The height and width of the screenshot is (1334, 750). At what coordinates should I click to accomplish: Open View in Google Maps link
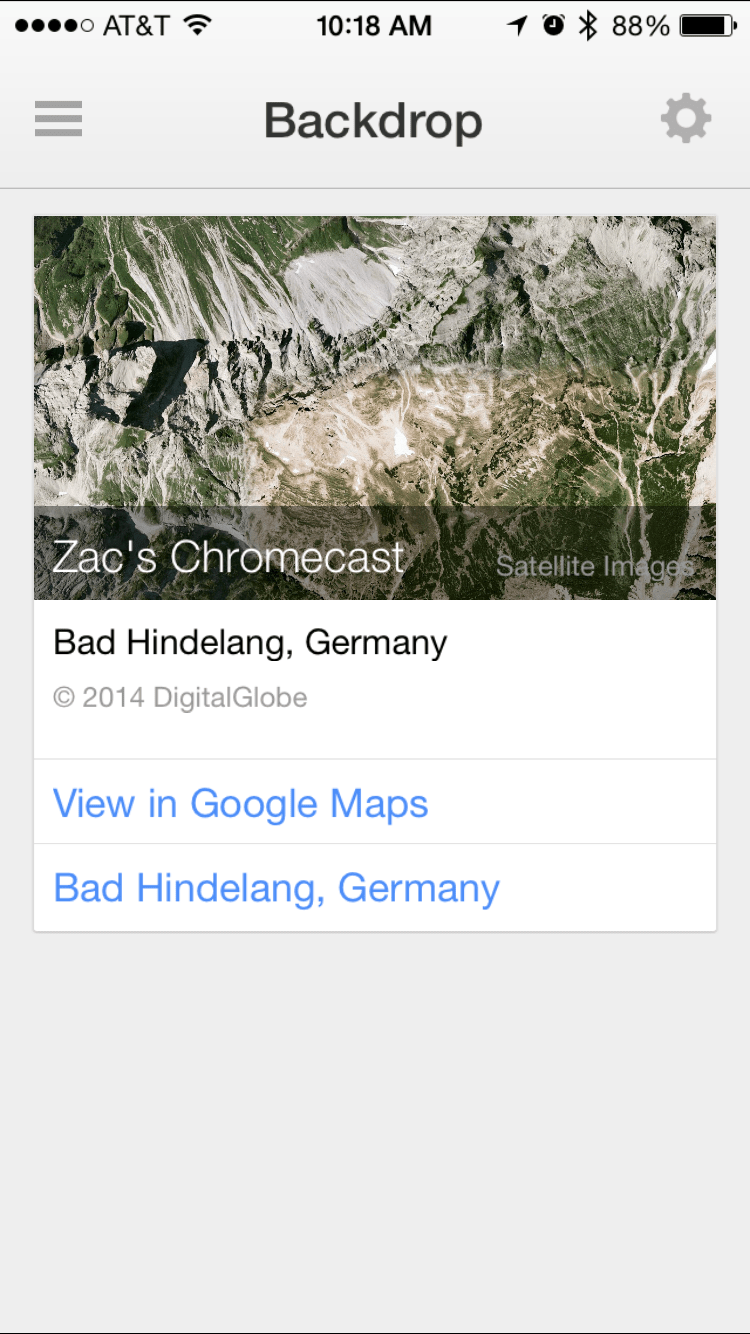(240, 803)
